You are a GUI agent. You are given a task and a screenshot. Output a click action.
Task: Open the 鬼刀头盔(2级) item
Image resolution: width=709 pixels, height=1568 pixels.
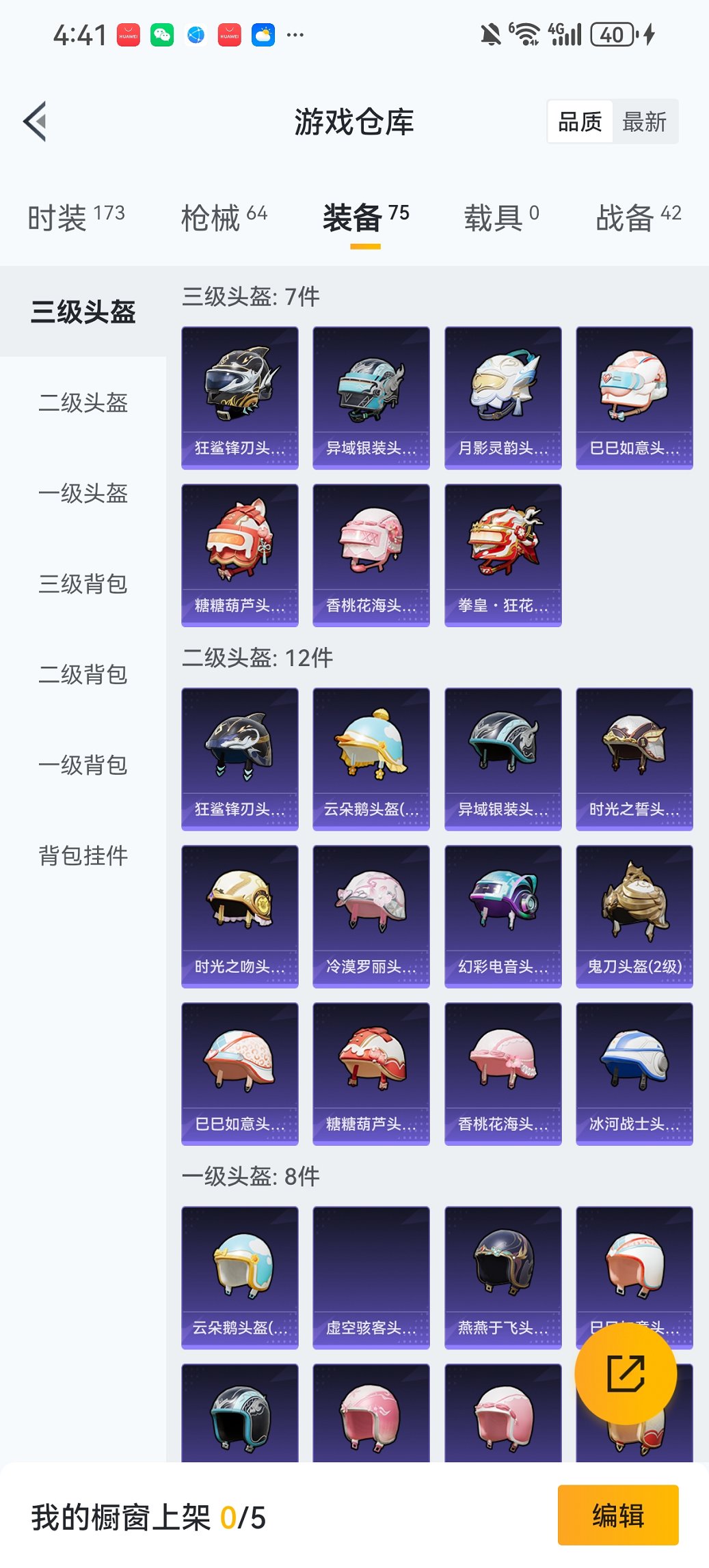coord(634,916)
